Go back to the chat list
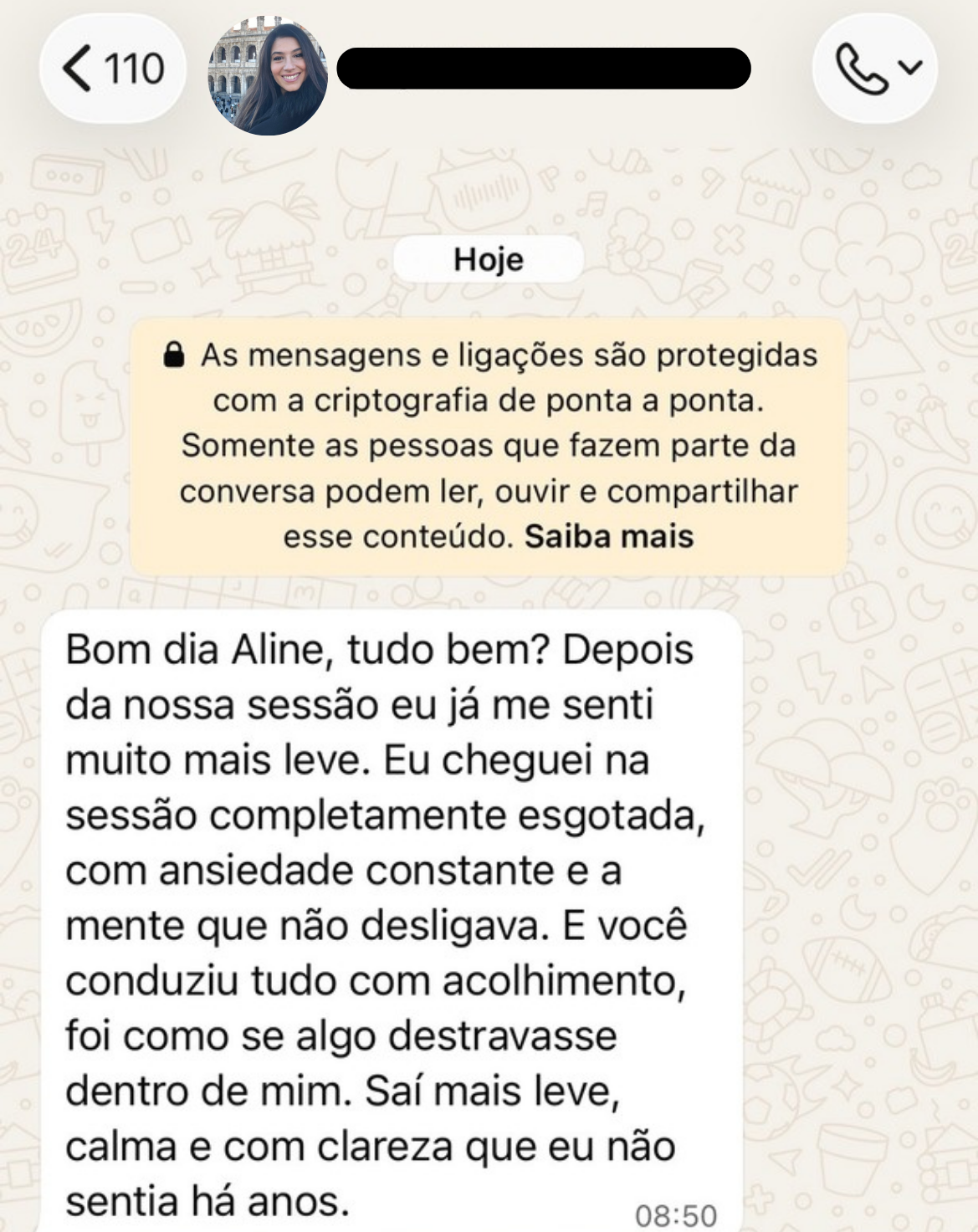 pyautogui.click(x=112, y=69)
